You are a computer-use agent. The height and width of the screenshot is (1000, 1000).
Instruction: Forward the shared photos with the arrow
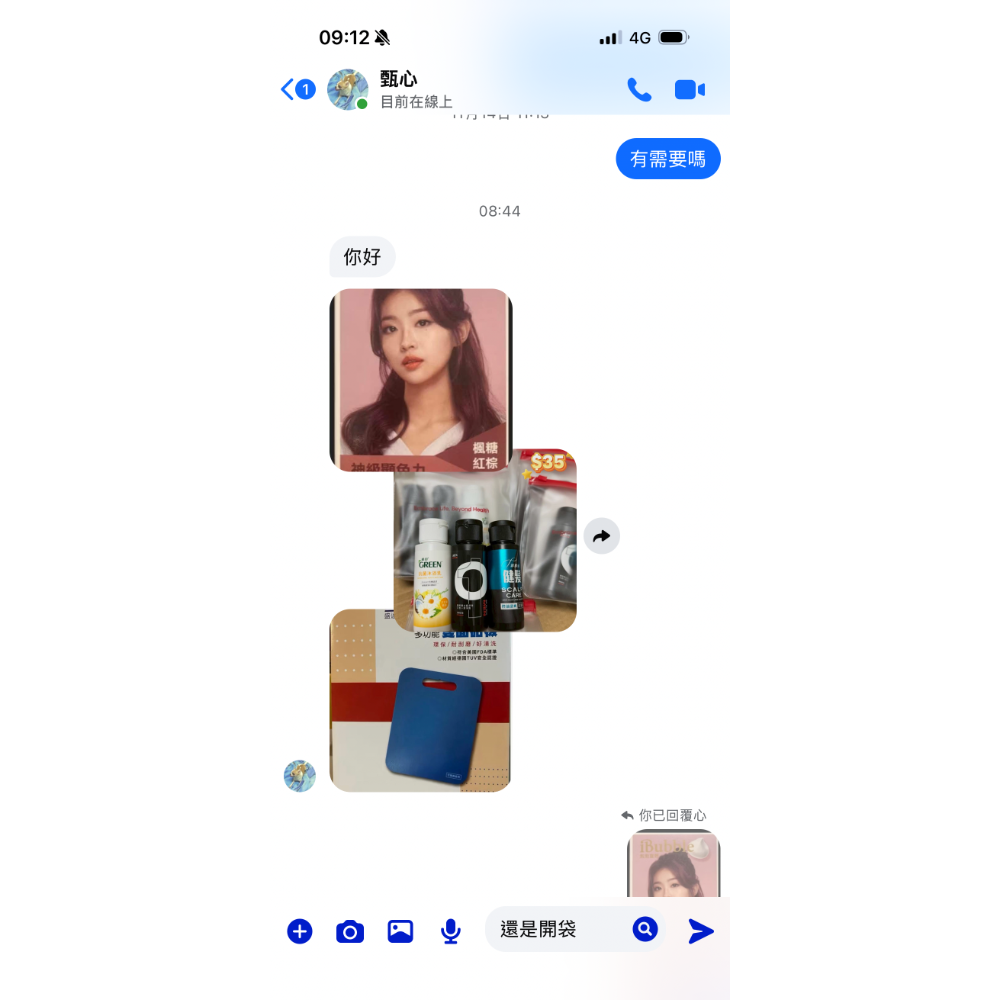(601, 536)
